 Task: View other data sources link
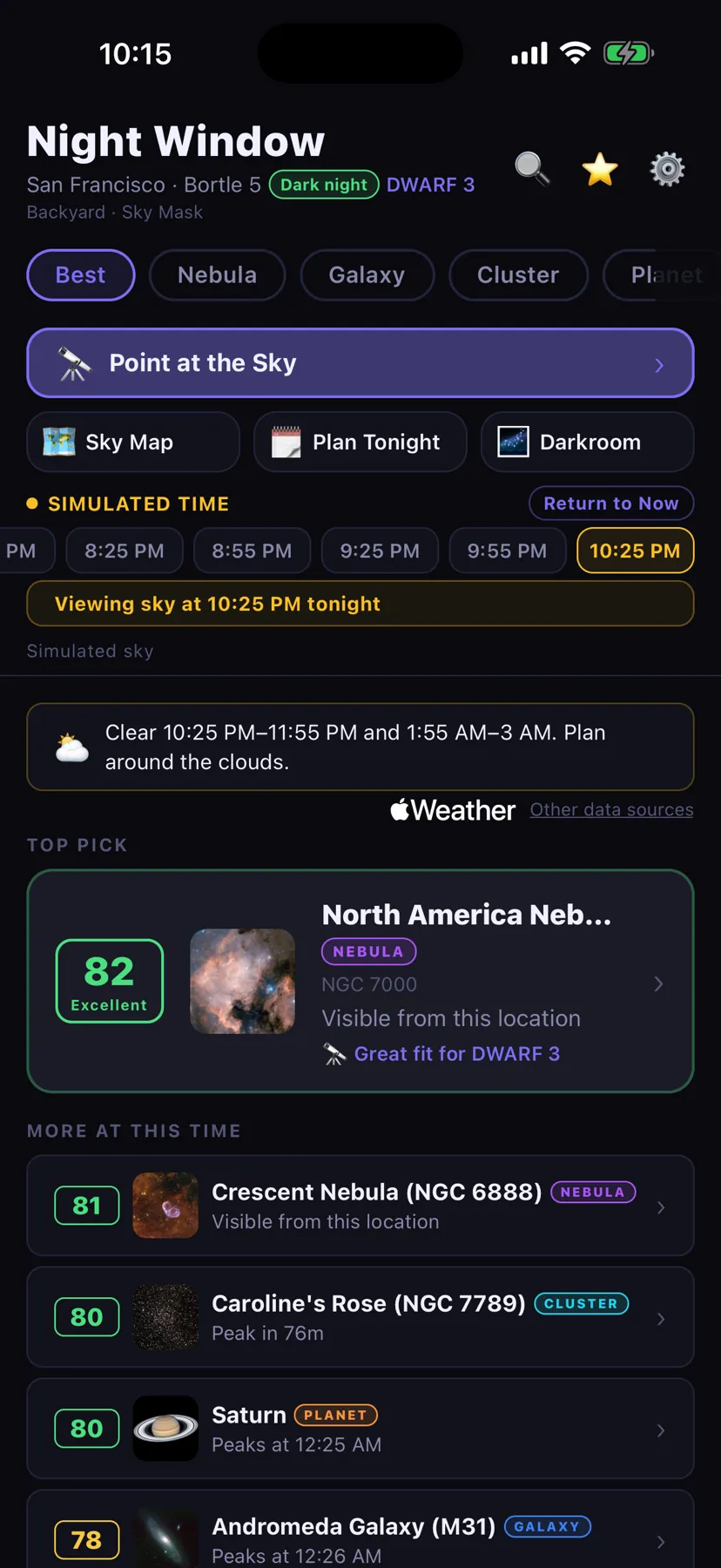[611, 809]
